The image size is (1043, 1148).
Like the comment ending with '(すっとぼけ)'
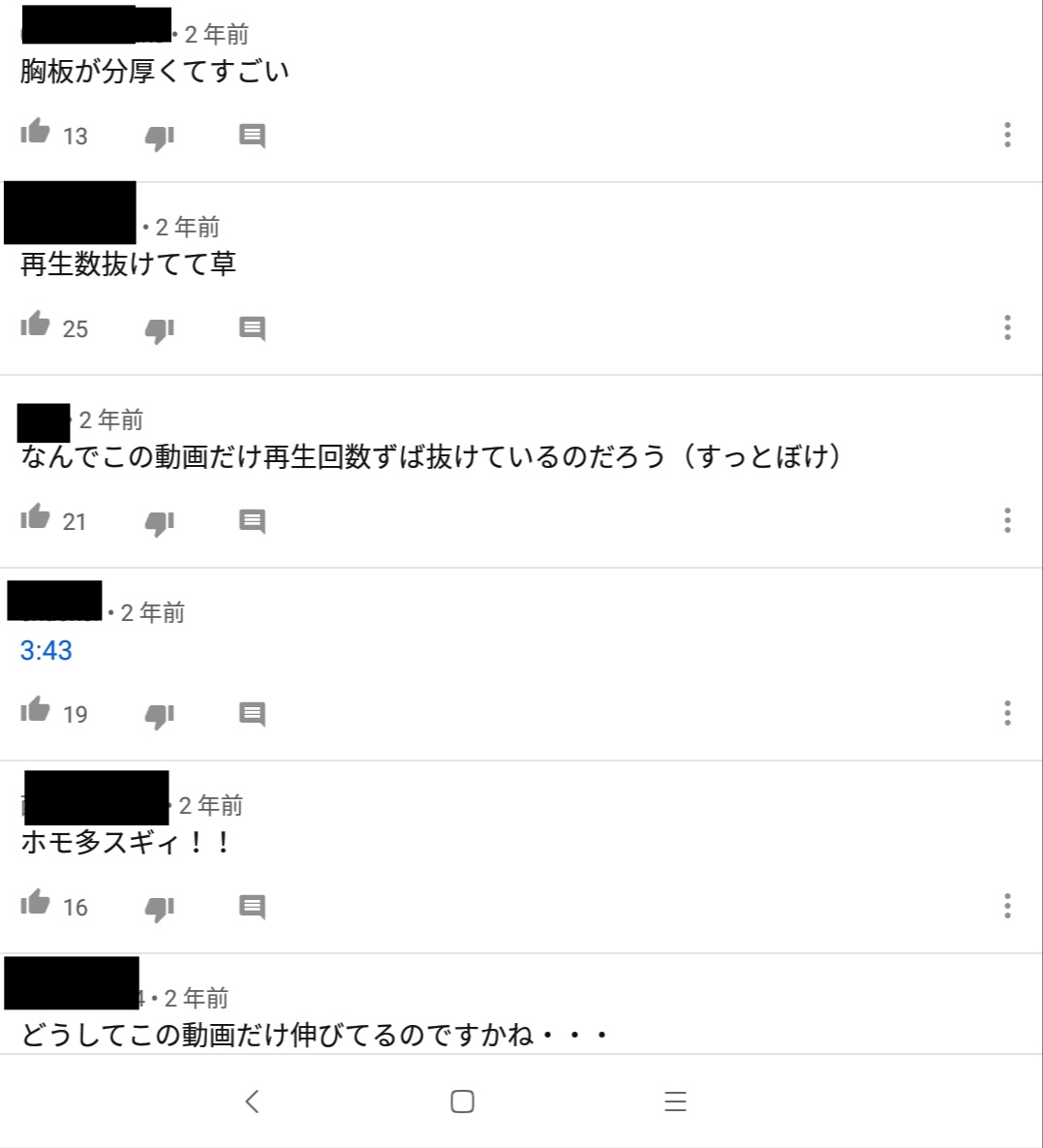[36, 518]
